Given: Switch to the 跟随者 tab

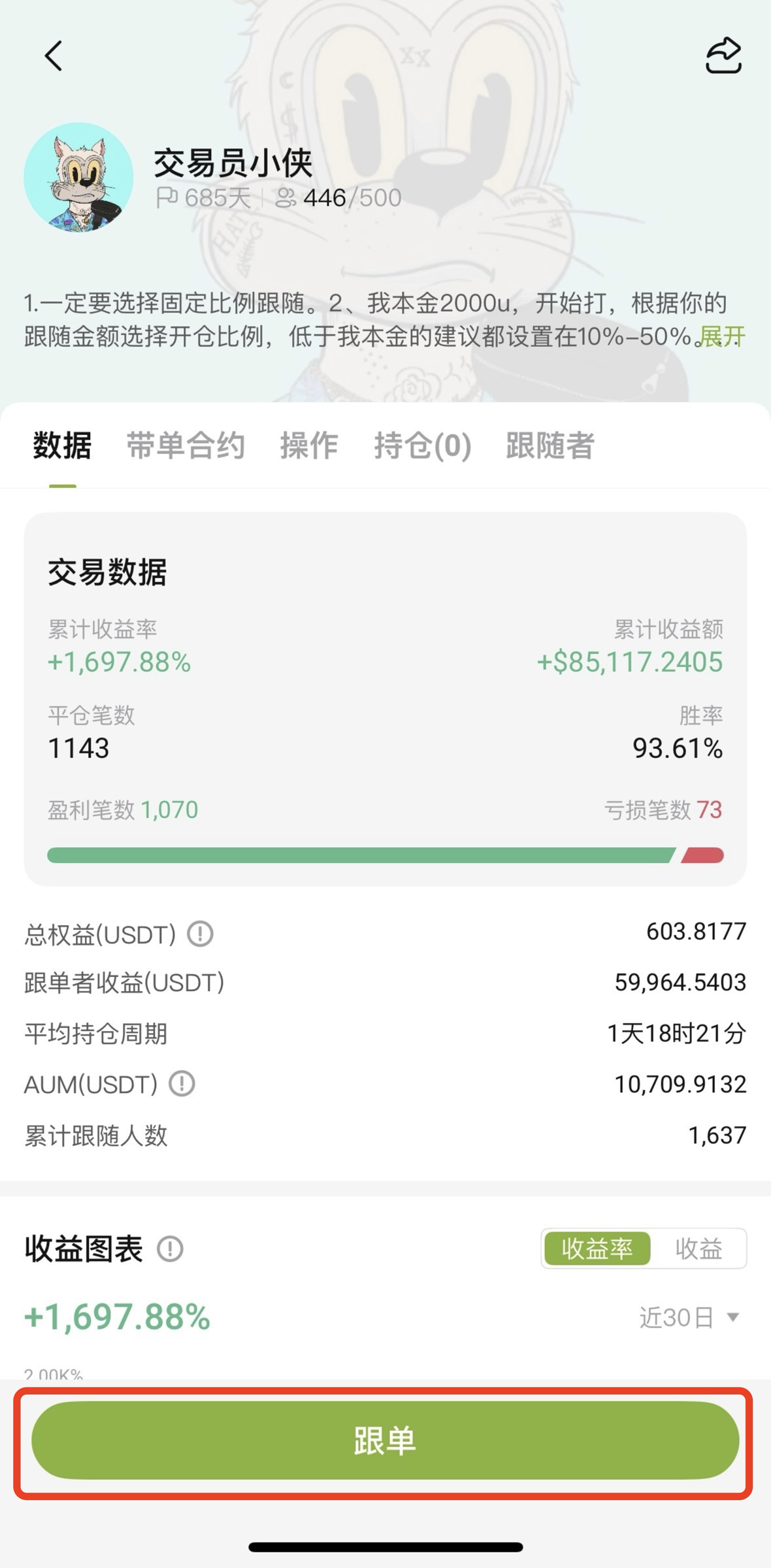Looking at the screenshot, I should [x=550, y=446].
